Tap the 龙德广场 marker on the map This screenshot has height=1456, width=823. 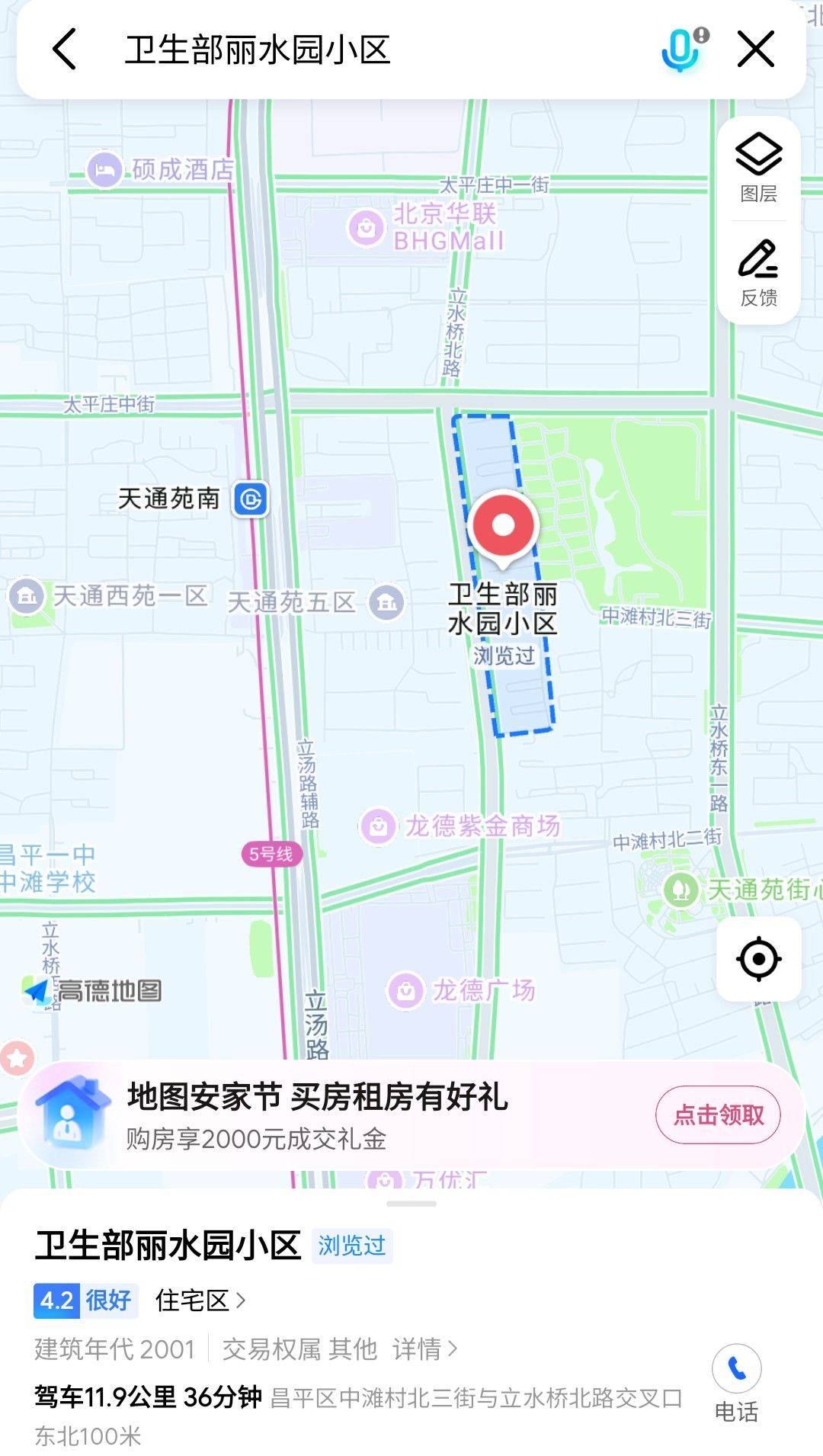pyautogui.click(x=406, y=990)
